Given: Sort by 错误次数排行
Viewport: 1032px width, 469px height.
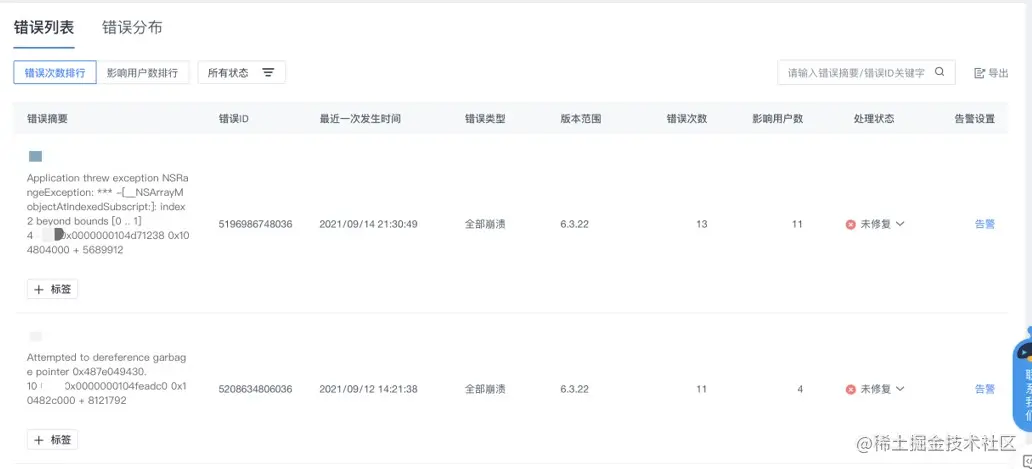Looking at the screenshot, I should tap(55, 73).
